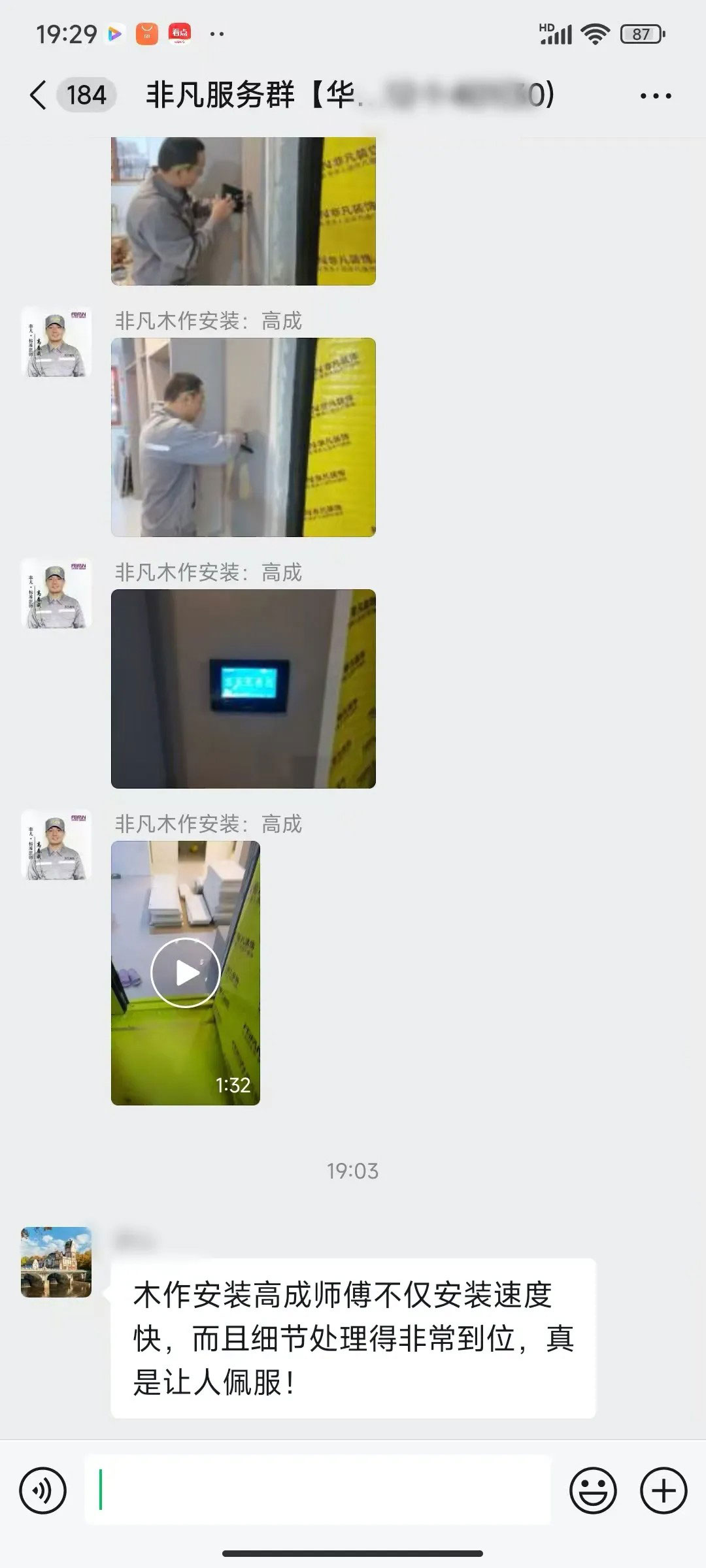This screenshot has height=1568, width=706.
Task: Open the emoji picker
Action: click(x=593, y=1492)
